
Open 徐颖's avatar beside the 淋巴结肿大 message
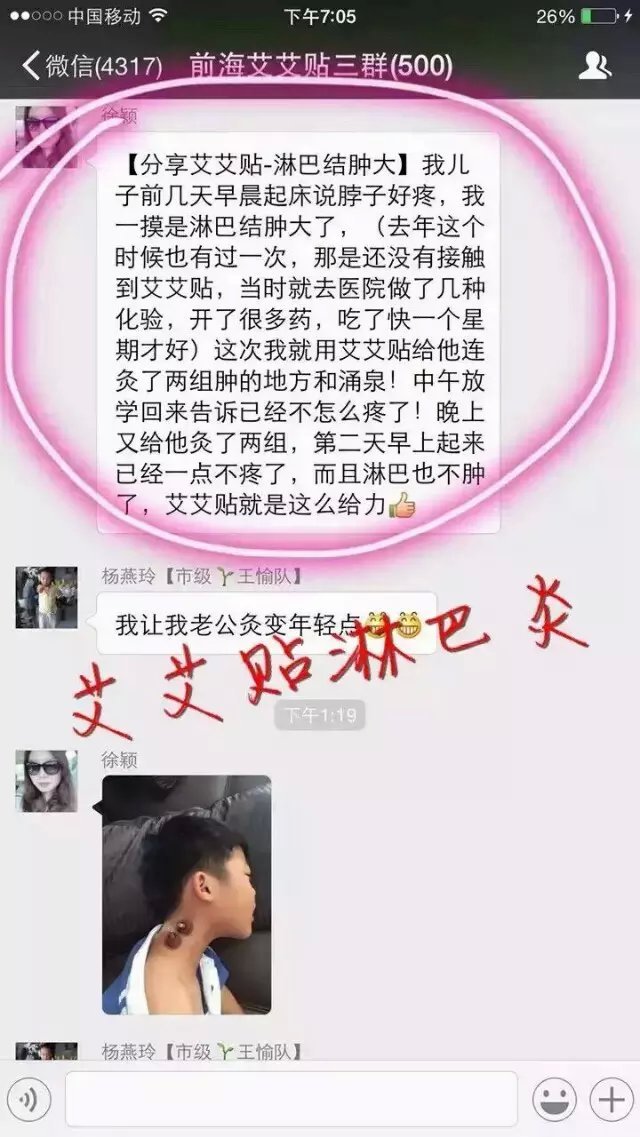click(46, 137)
